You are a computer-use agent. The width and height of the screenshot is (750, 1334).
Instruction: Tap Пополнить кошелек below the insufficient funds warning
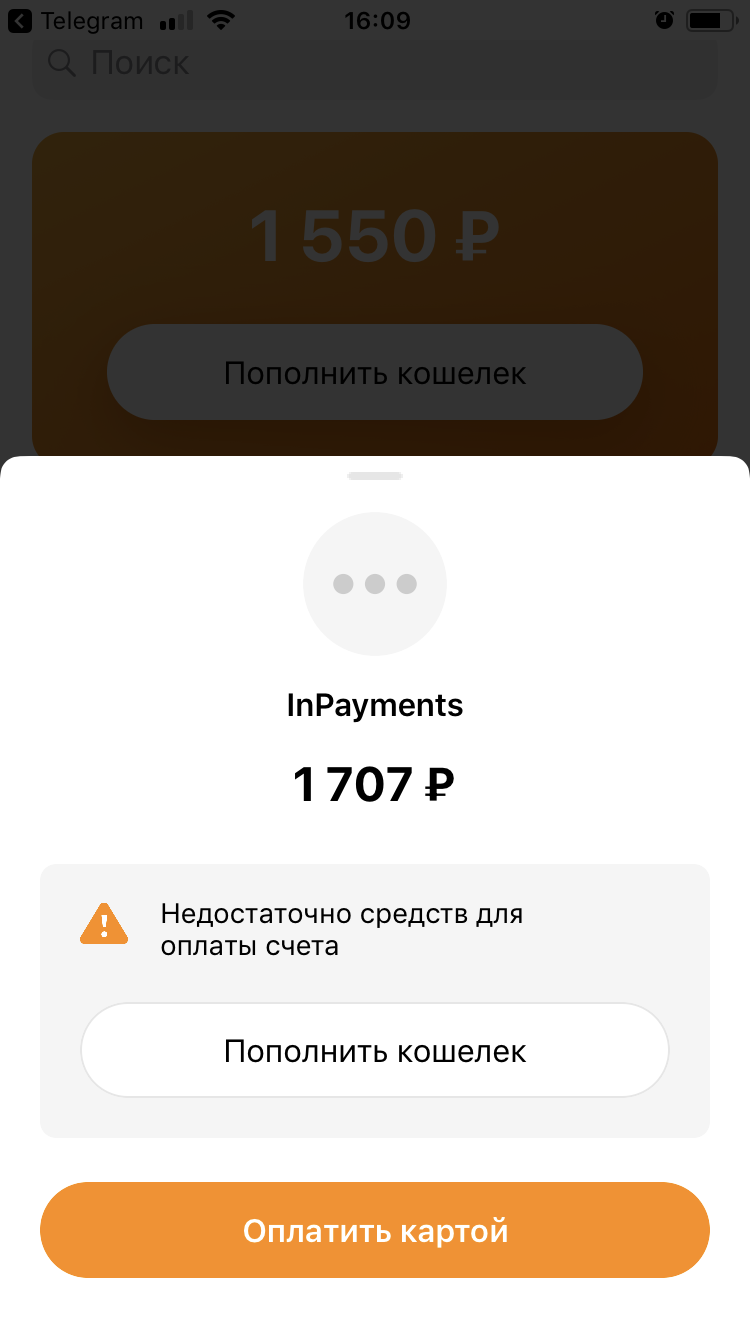click(375, 1051)
